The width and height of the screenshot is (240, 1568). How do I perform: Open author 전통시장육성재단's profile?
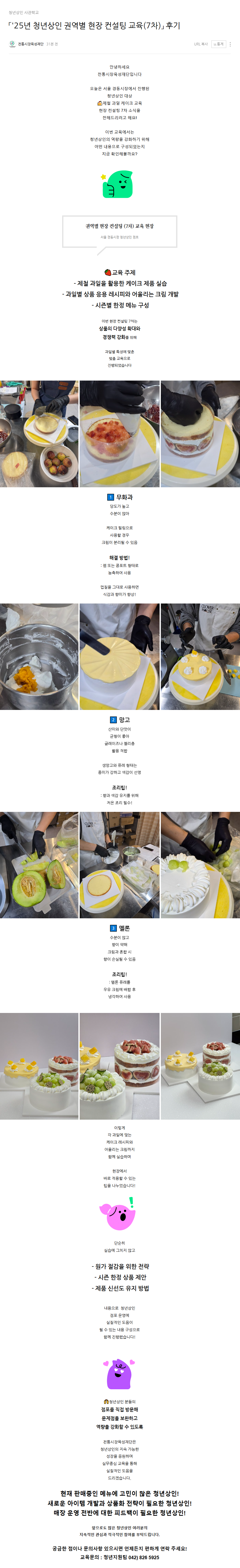tap(30, 44)
